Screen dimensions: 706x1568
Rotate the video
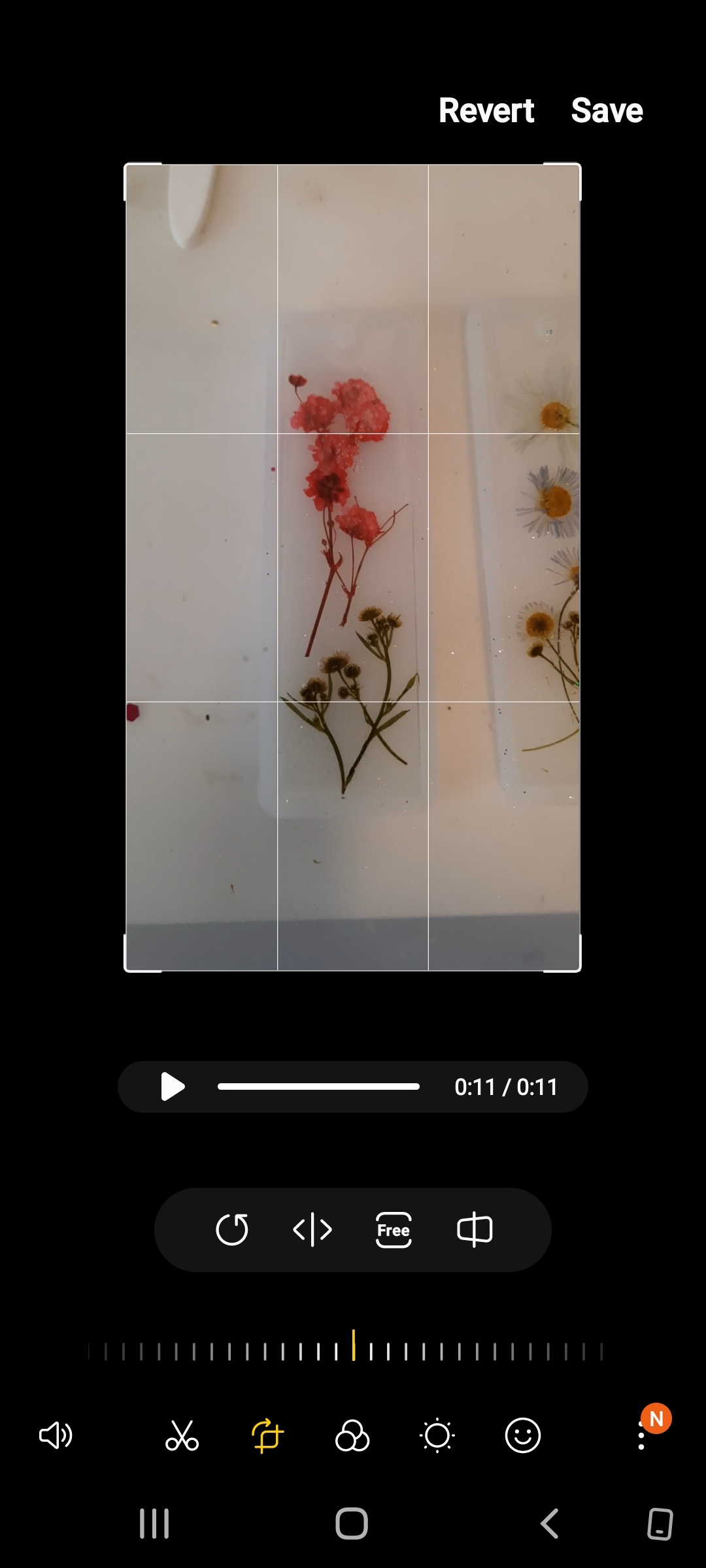tap(232, 1230)
